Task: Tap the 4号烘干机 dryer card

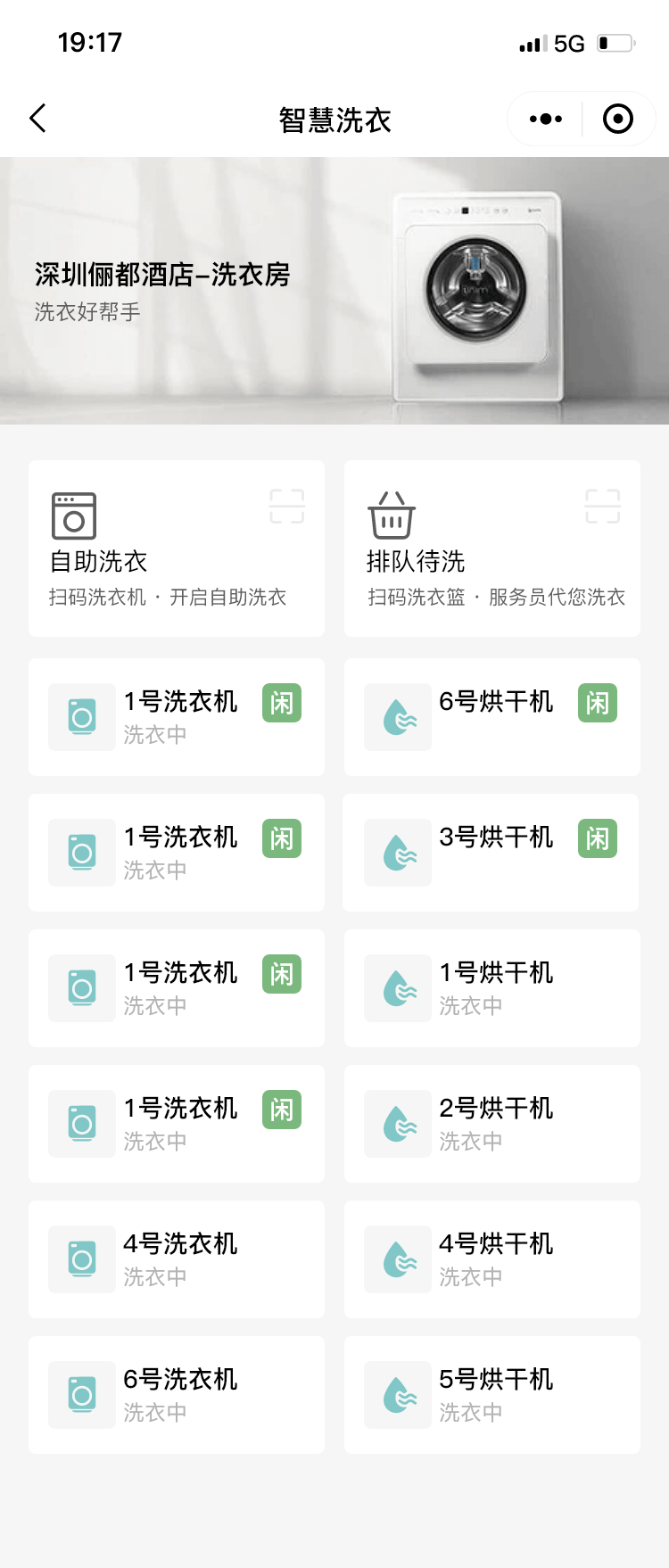Action: click(492, 1259)
